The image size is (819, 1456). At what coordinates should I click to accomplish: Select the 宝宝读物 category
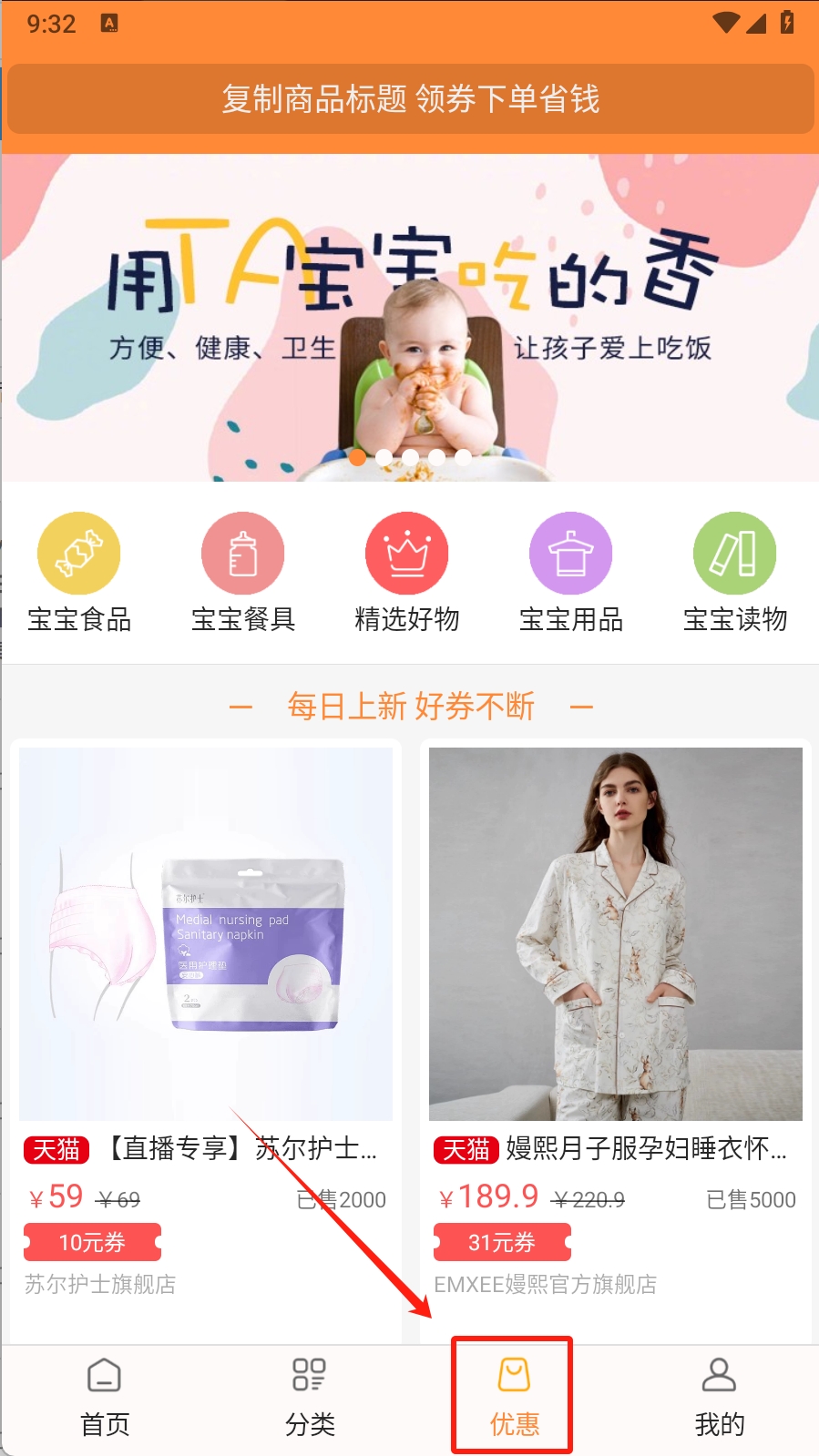[x=735, y=572]
